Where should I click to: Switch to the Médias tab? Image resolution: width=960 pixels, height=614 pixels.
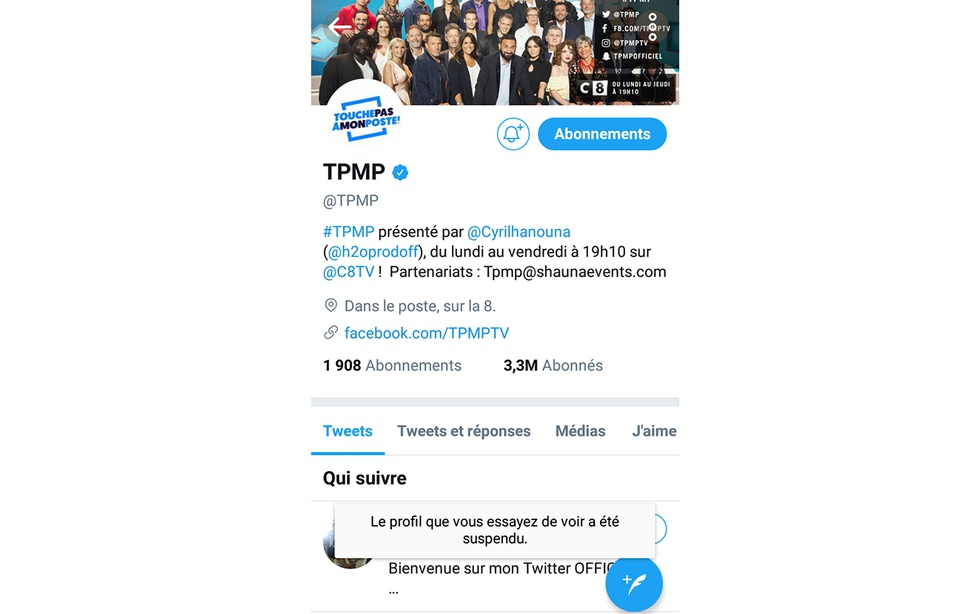[x=581, y=432]
